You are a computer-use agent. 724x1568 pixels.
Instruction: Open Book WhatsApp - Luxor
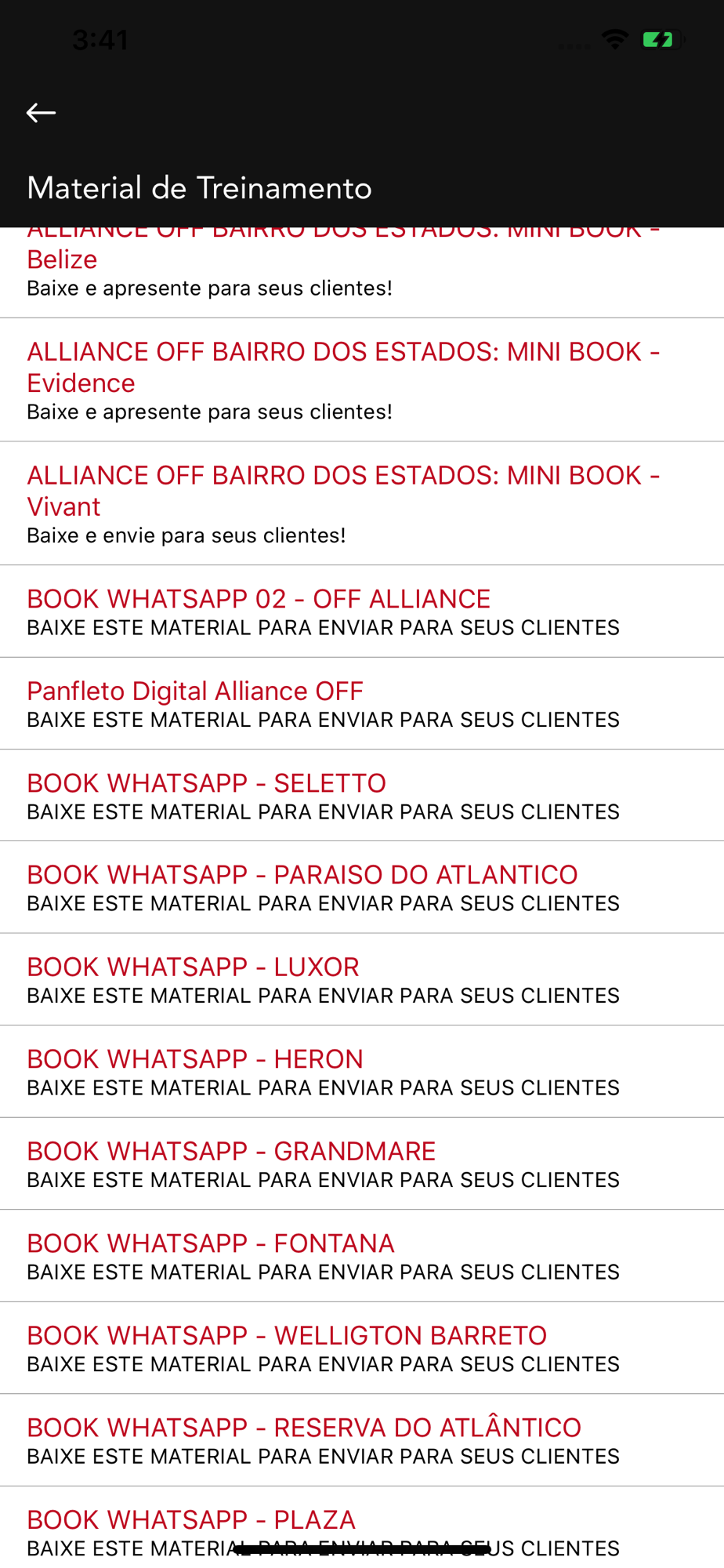(360, 979)
